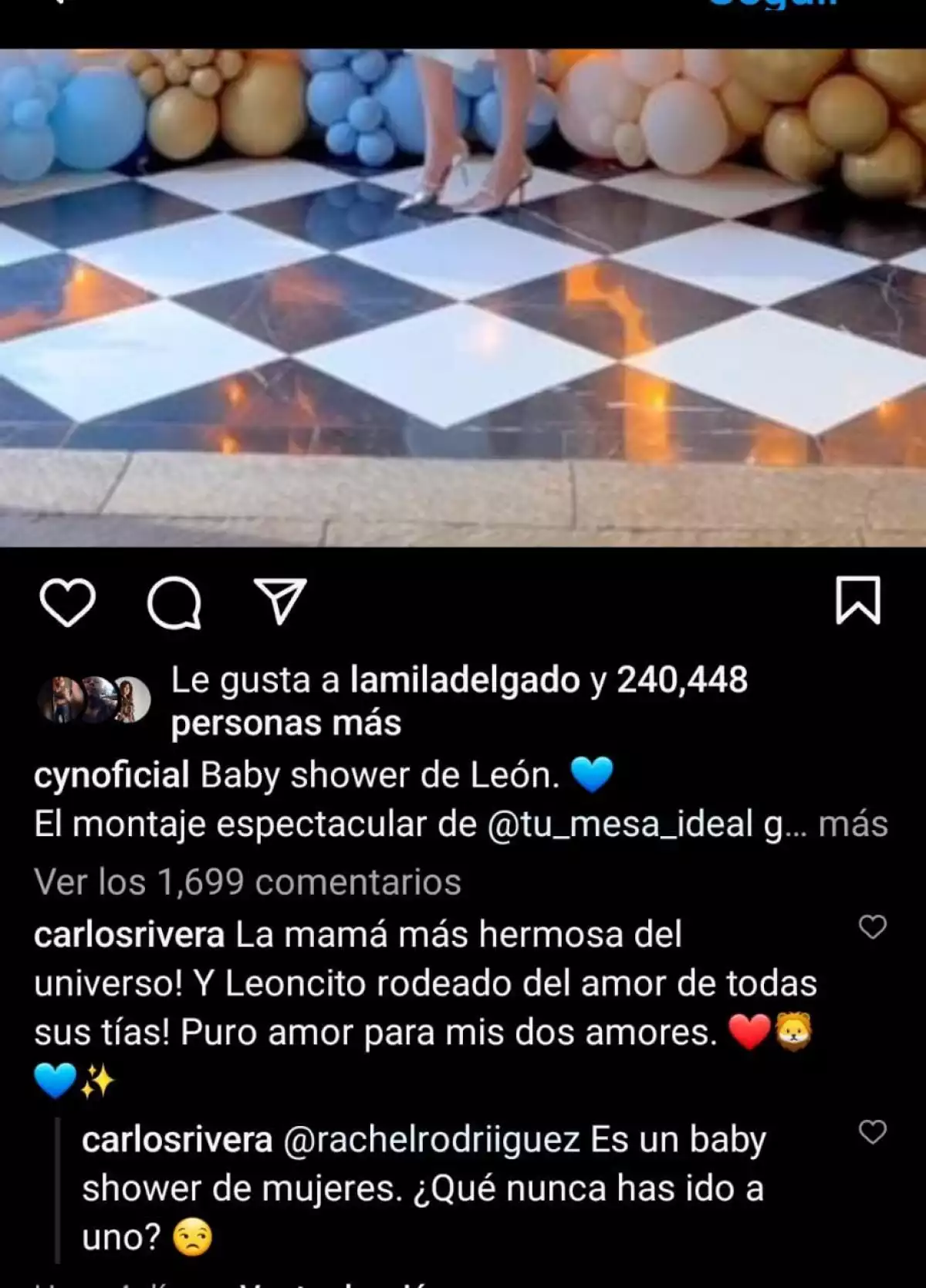Expand the caption with más
Image resolution: width=926 pixels, height=1288 pixels.
point(853,824)
